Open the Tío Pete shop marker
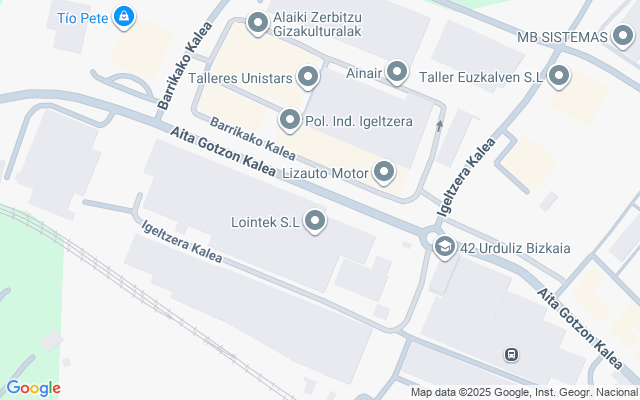Screen dimensions: 640x400 [124, 17]
